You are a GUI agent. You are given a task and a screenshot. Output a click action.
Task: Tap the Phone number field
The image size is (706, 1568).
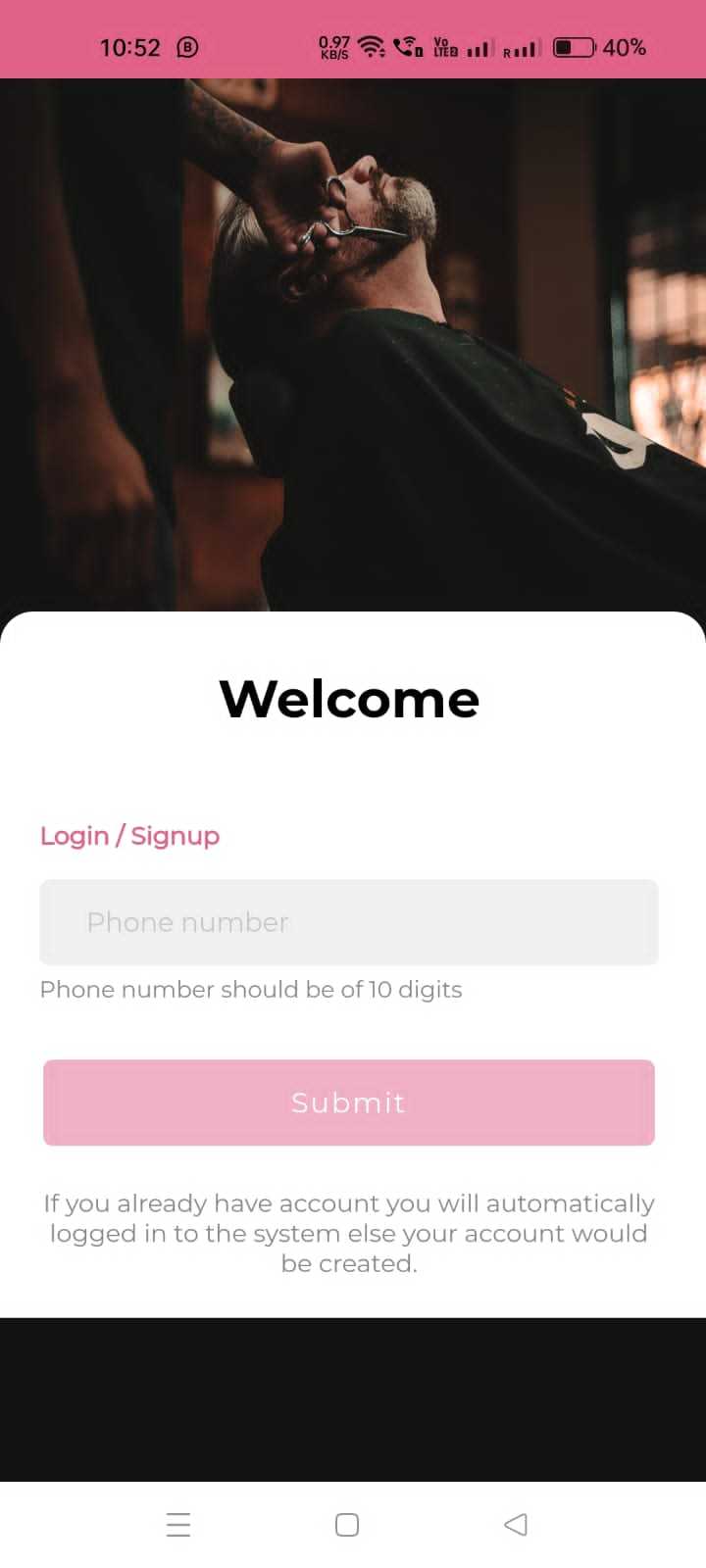tap(348, 922)
